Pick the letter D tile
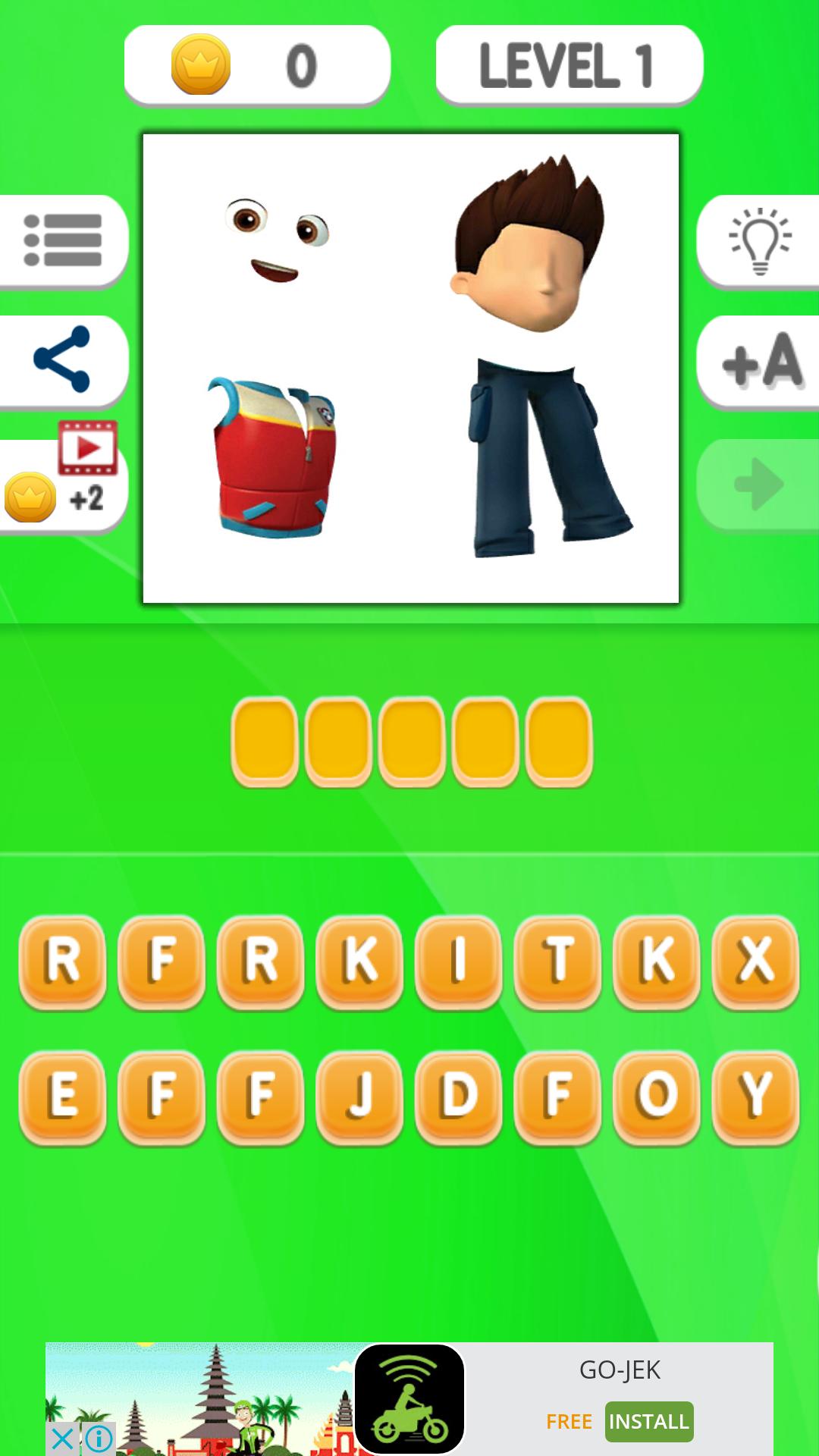The height and width of the screenshot is (1456, 819). [458, 1096]
